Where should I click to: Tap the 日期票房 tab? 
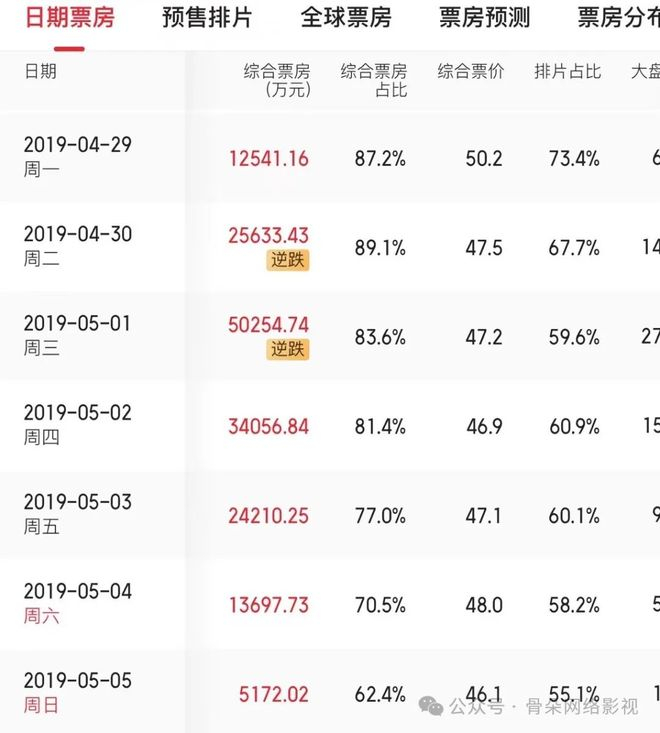(x=69, y=18)
